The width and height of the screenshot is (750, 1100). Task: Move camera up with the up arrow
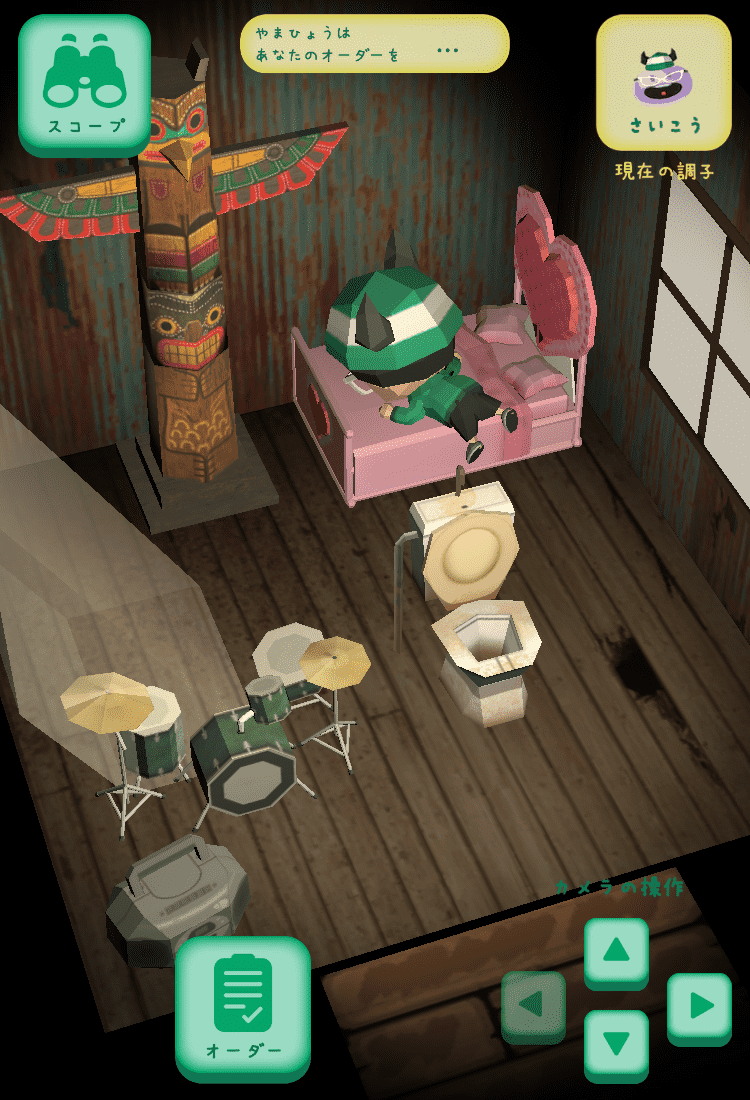[x=616, y=950]
